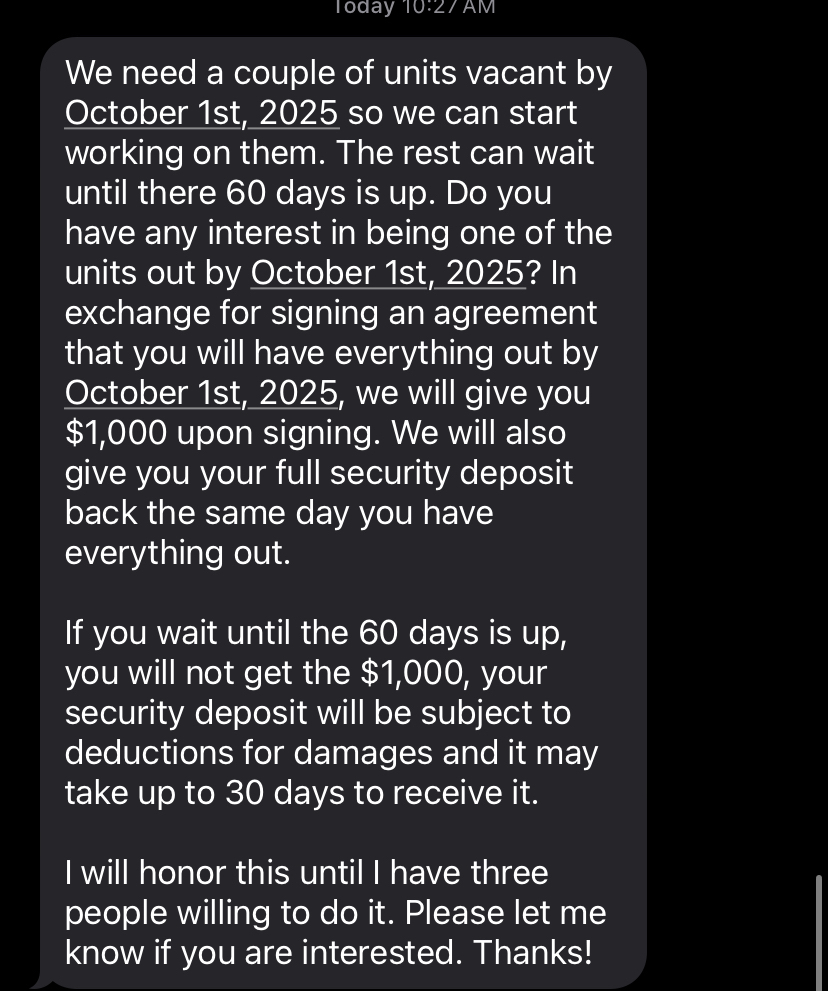This screenshot has width=828, height=991.
Task: Select the underlined date after "have everything out by"
Action: (x=201, y=393)
